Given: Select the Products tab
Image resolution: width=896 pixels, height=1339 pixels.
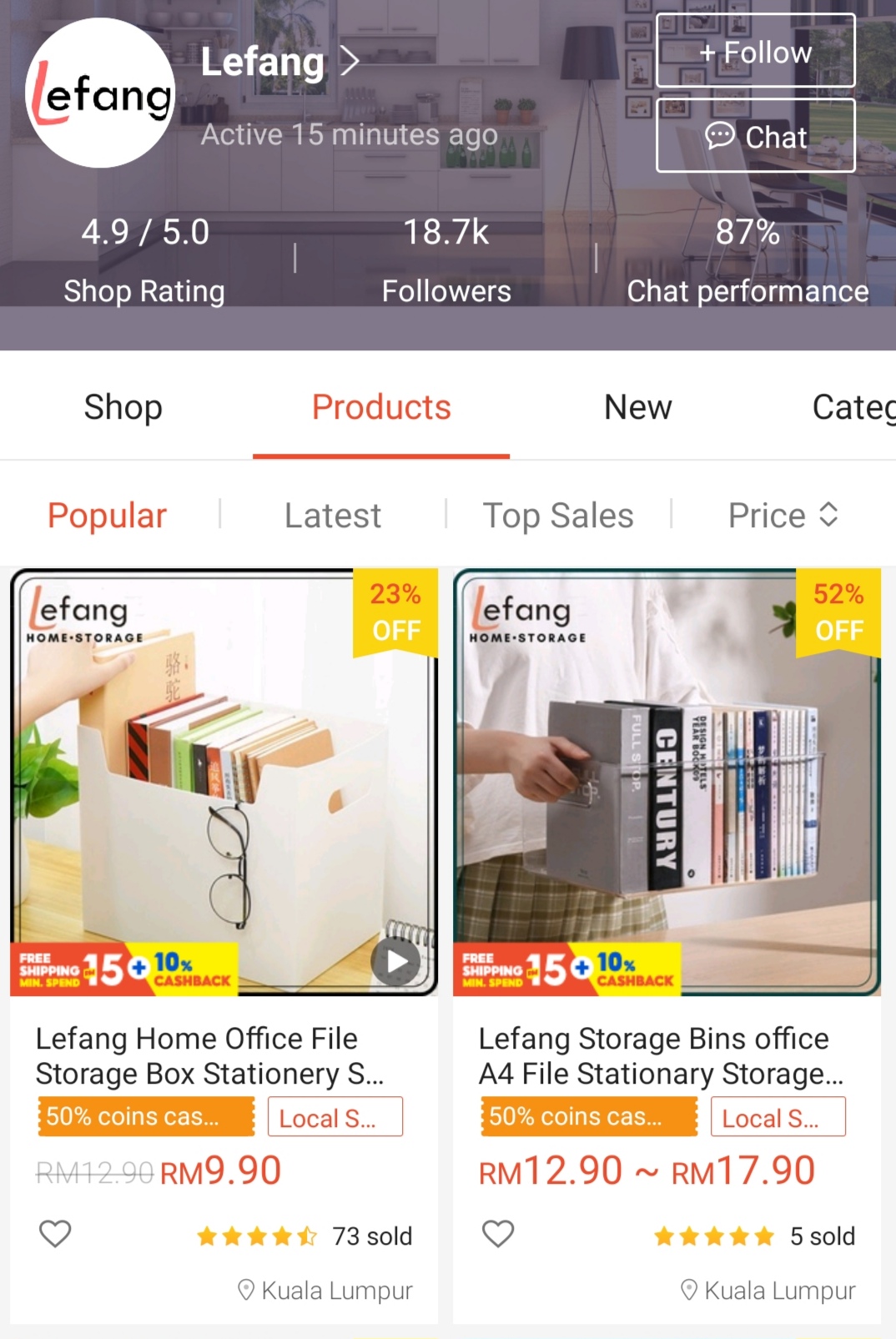Looking at the screenshot, I should point(381,407).
